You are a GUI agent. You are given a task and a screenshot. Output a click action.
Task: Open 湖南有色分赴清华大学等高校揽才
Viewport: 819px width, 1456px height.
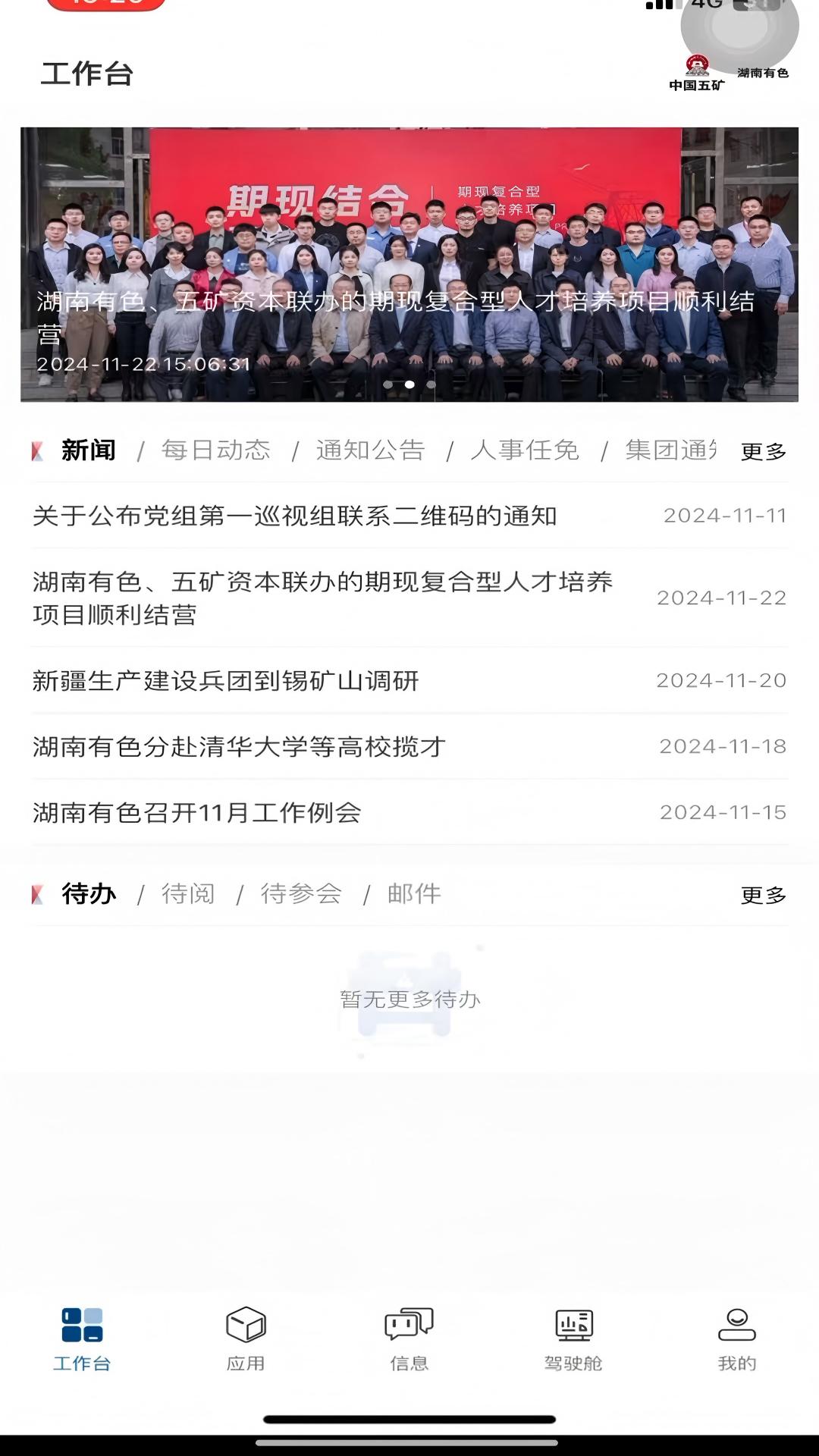239,746
